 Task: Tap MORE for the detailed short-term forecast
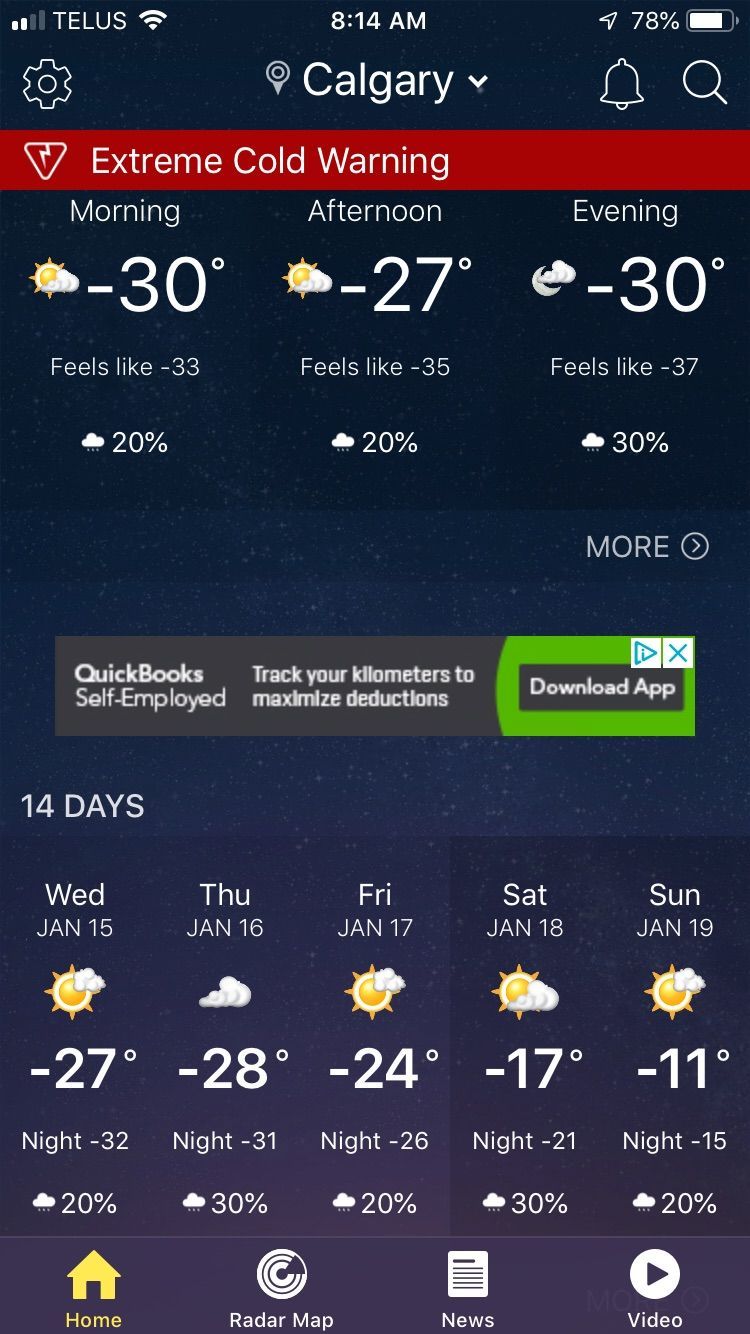click(647, 546)
